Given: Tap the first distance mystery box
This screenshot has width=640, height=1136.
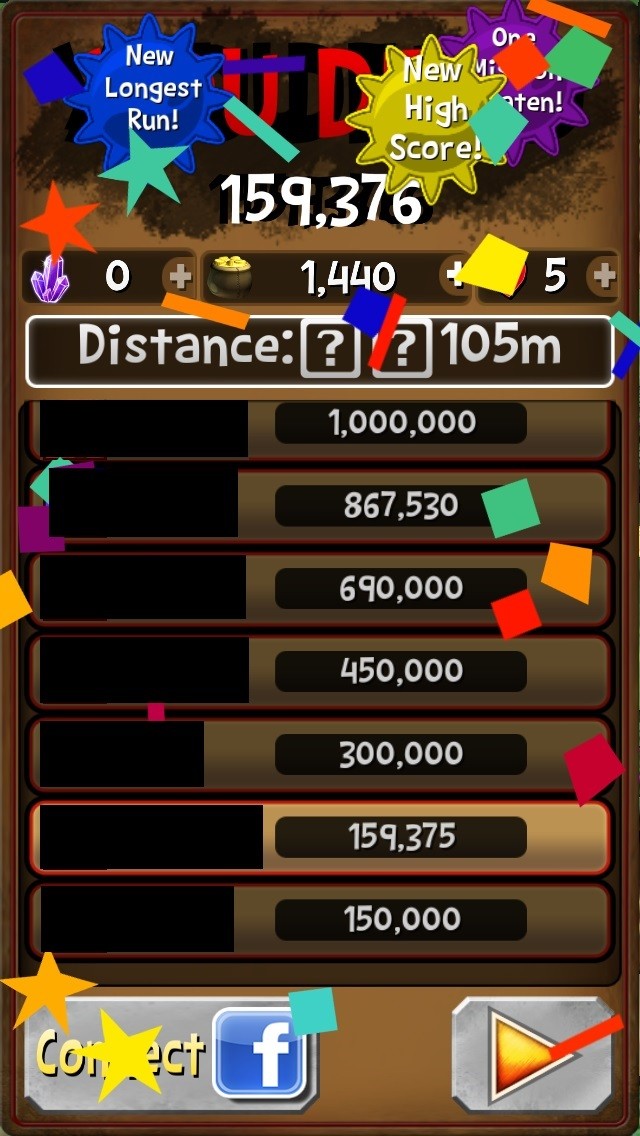Looking at the screenshot, I should 330,349.
